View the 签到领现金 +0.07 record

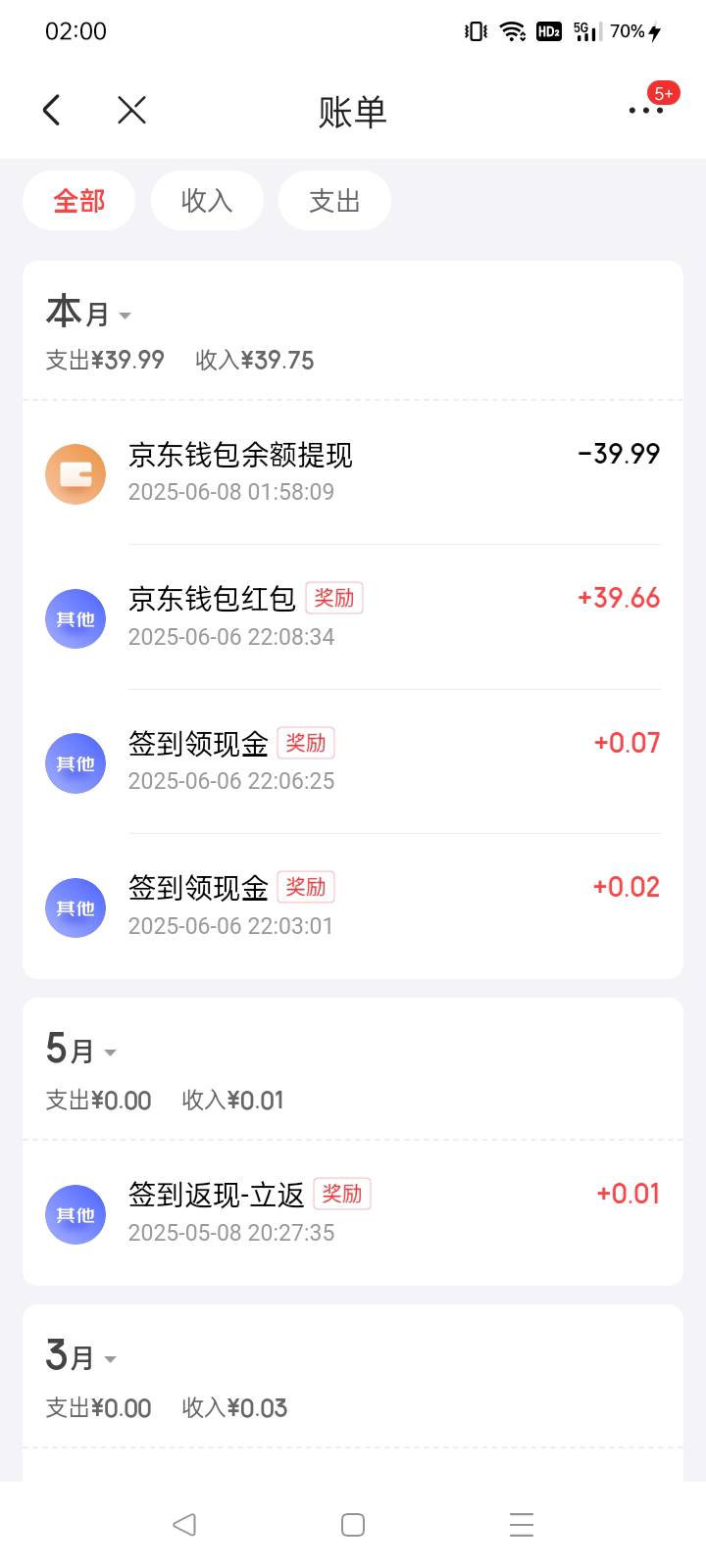click(x=353, y=761)
